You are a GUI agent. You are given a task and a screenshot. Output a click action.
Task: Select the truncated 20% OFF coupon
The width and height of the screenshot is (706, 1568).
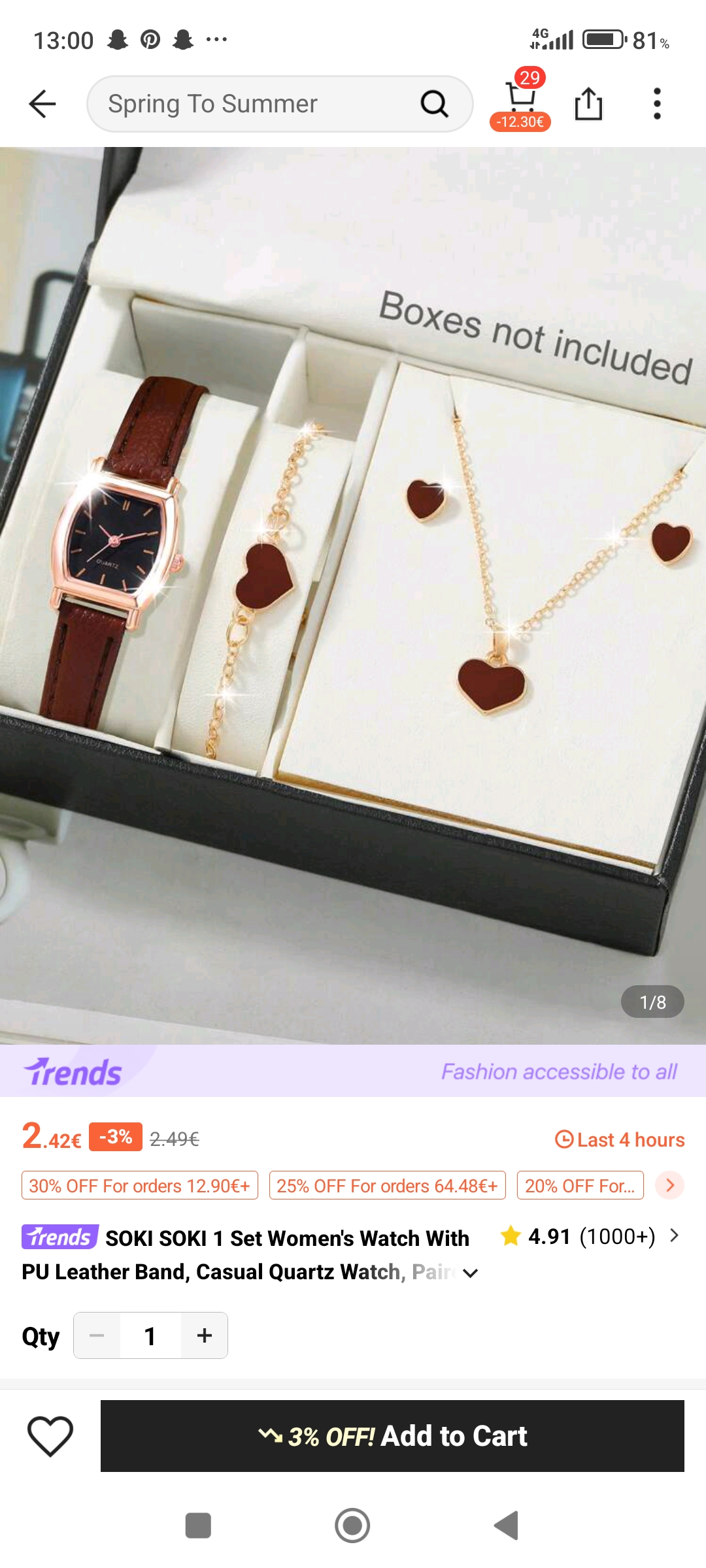[580, 1185]
